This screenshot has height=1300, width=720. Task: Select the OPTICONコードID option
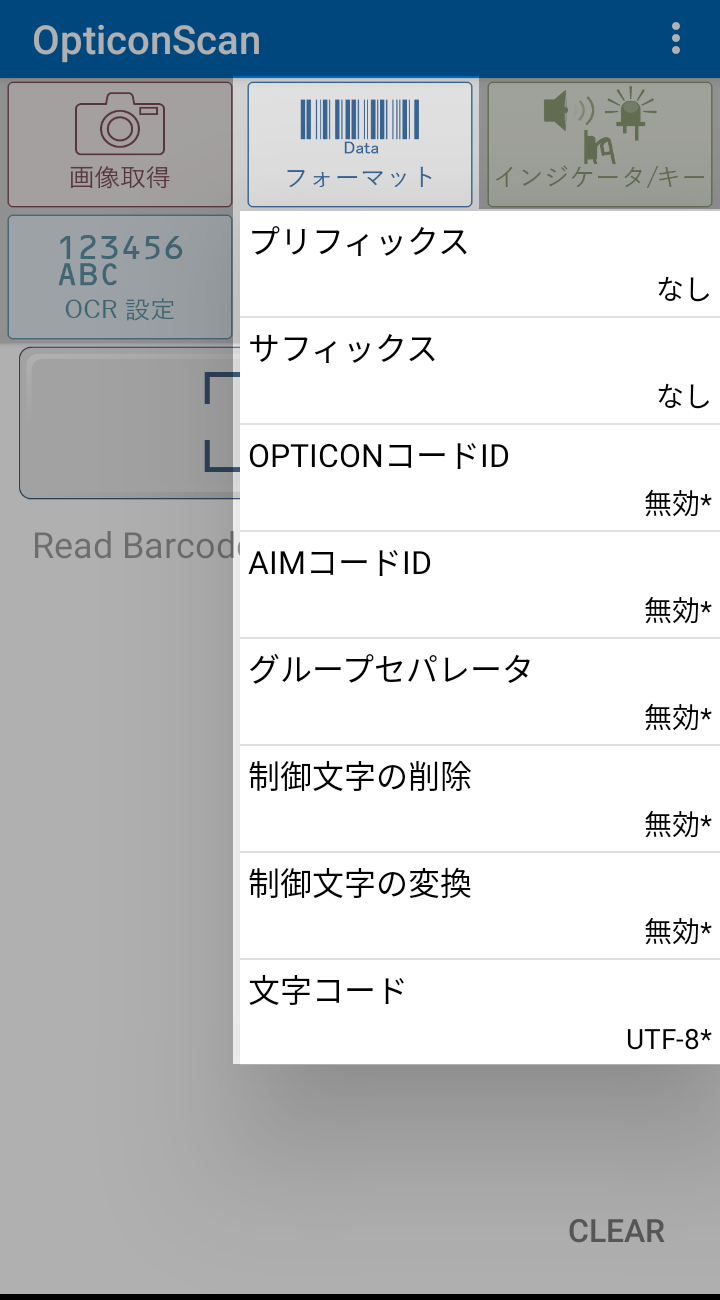tap(479, 478)
